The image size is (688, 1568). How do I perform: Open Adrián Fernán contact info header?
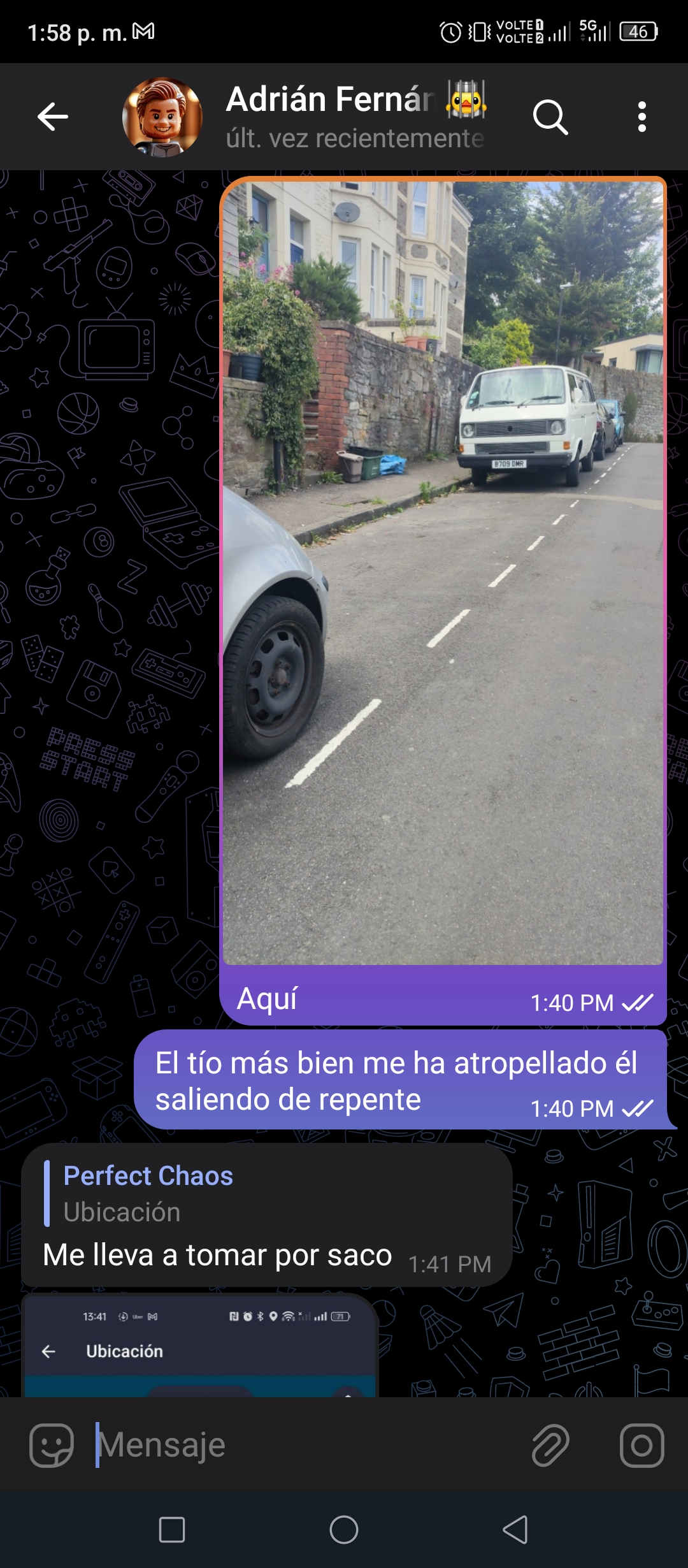tap(357, 117)
